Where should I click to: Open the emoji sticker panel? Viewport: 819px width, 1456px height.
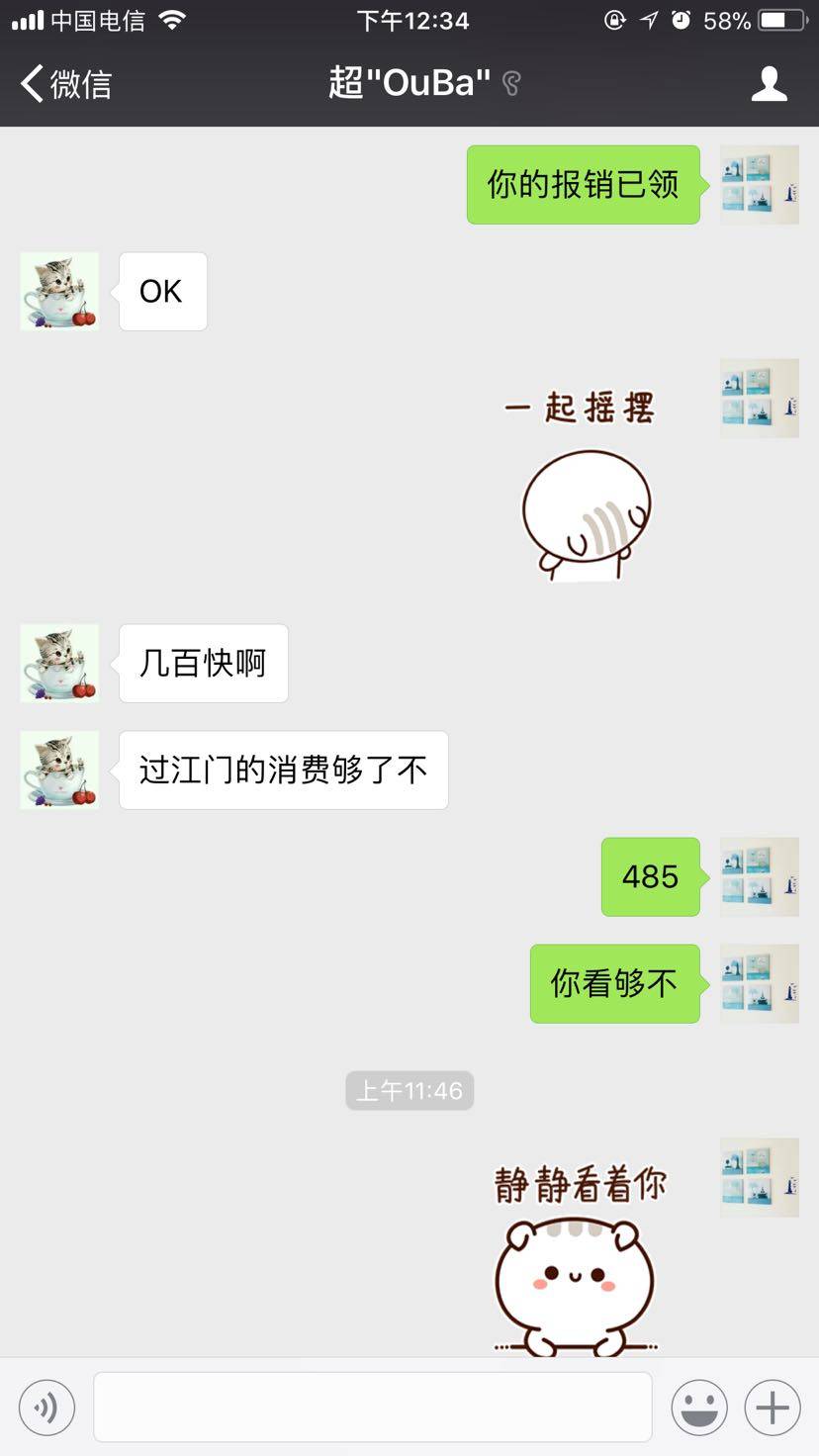[x=699, y=1407]
